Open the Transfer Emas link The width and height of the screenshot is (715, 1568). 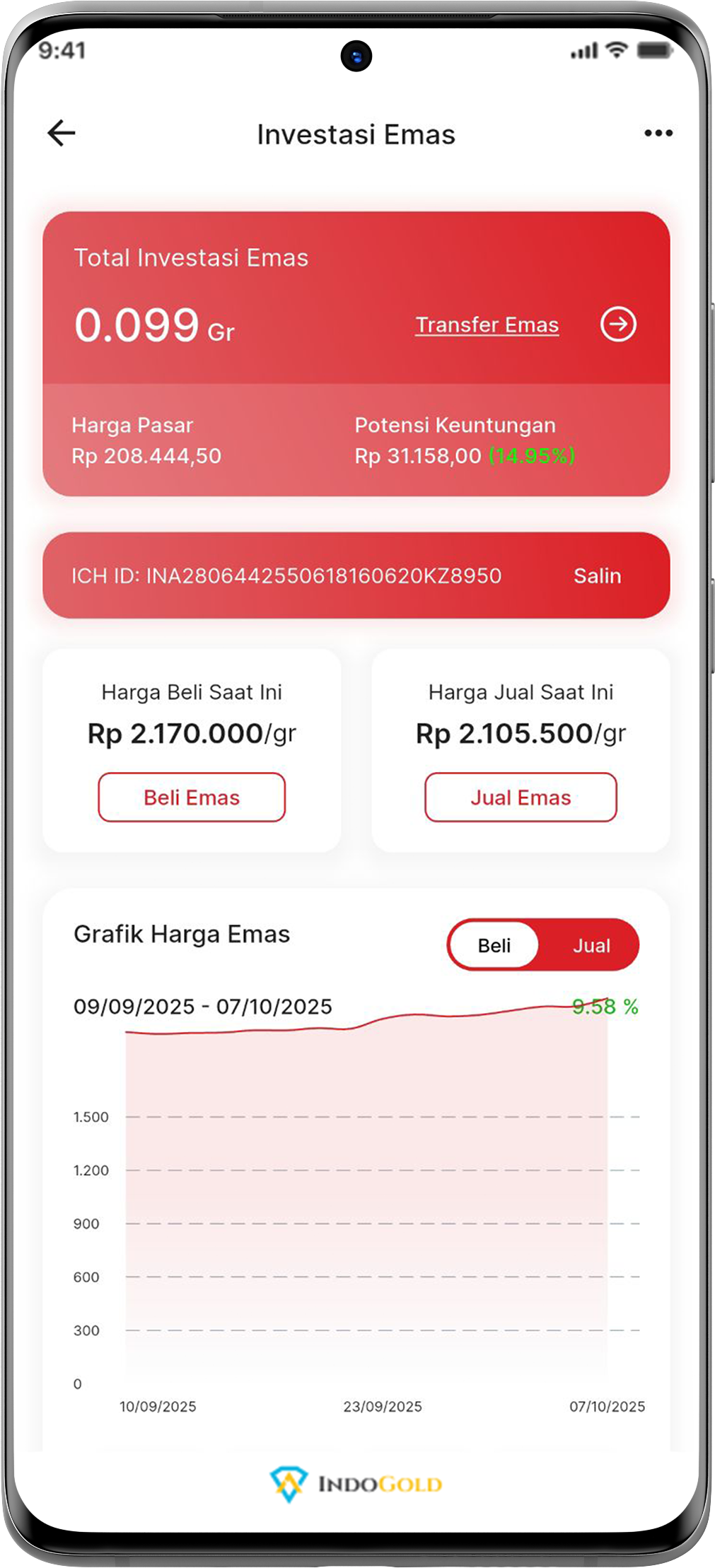click(x=487, y=324)
